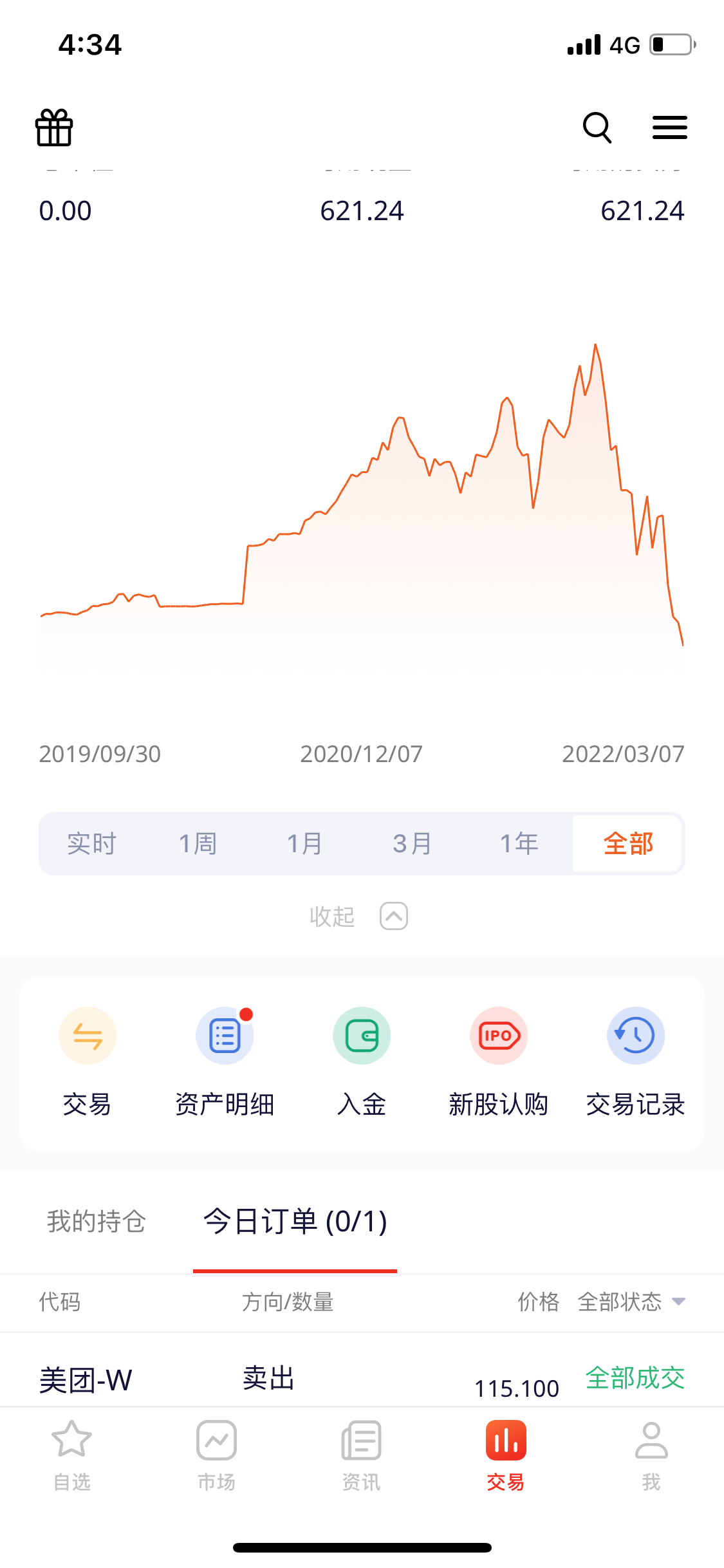Select the 1年 chart range

[519, 843]
